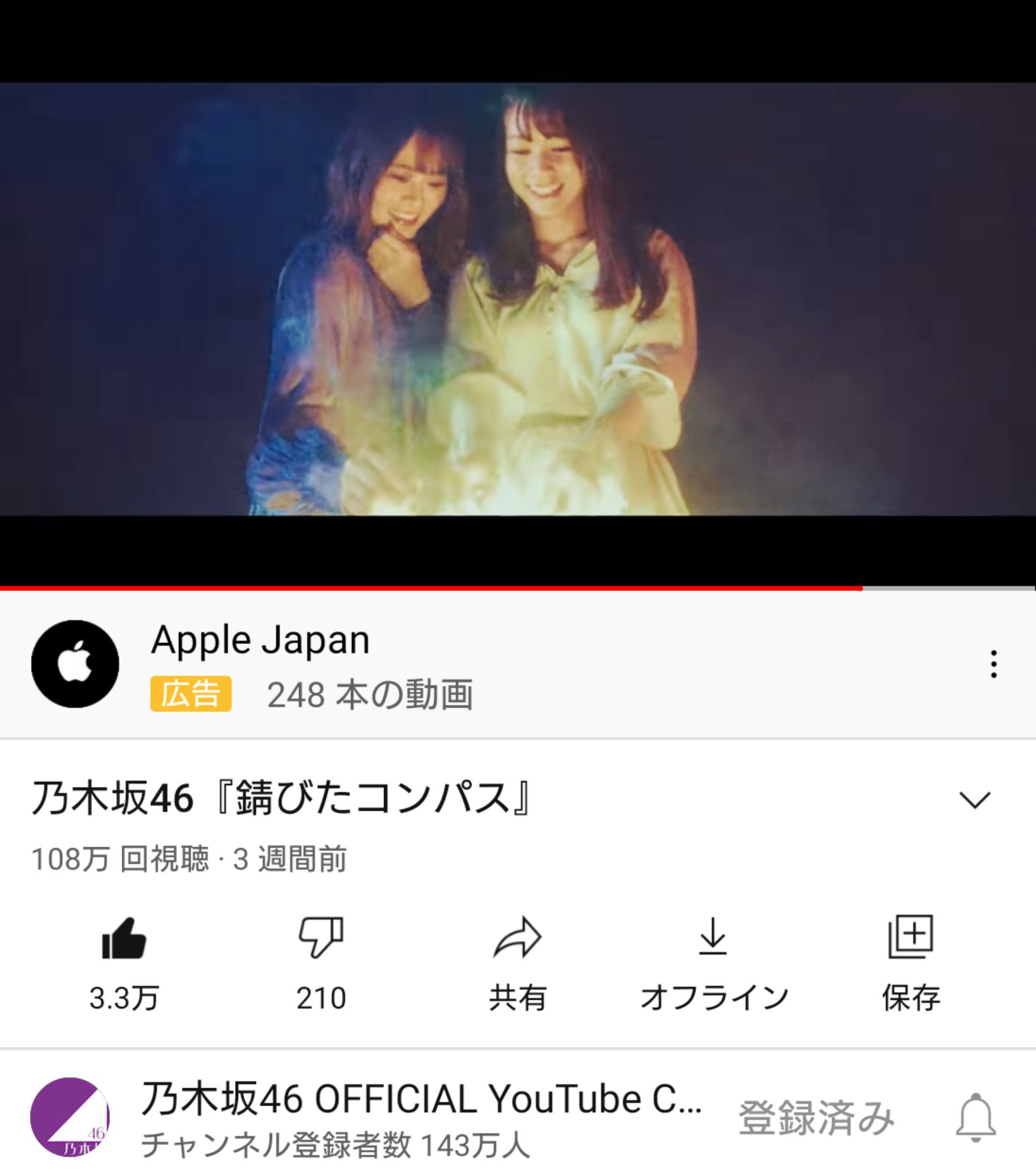Select the オフライン download icon
The image size is (1036, 1172).
pyautogui.click(x=713, y=949)
